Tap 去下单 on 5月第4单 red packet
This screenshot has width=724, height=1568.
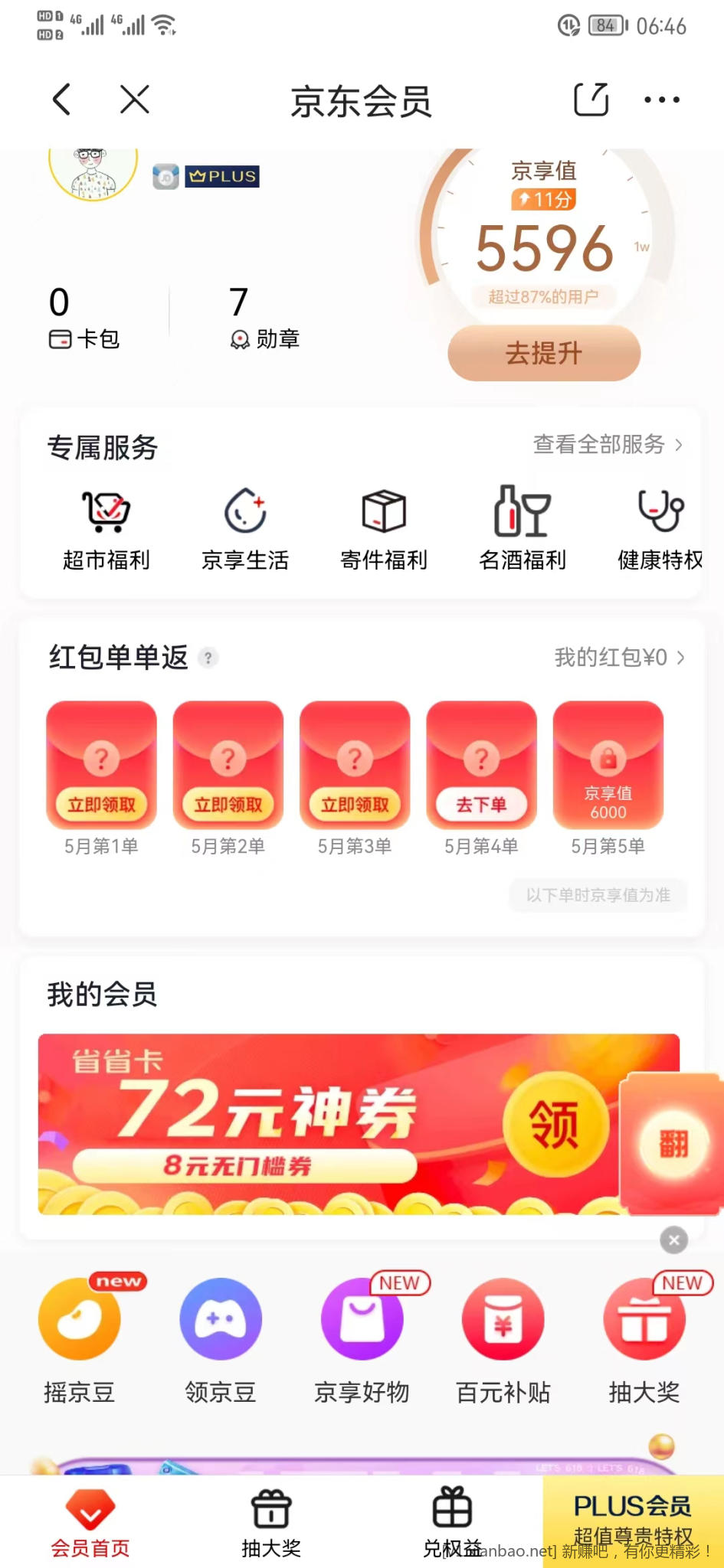481,805
